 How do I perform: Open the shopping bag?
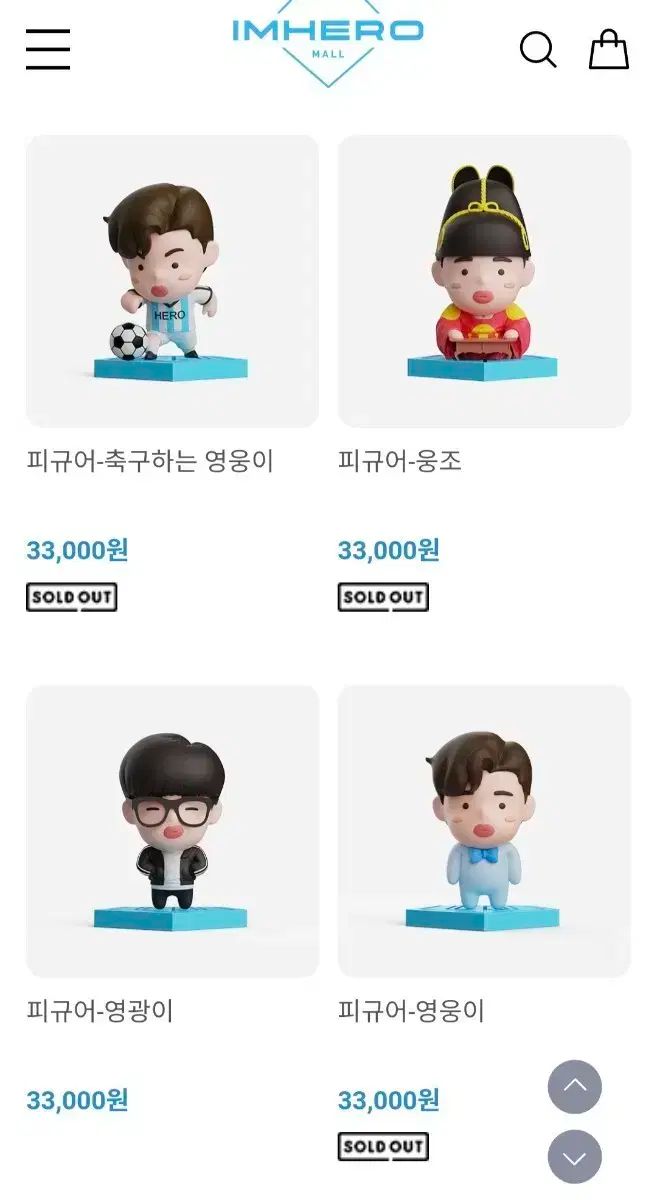coord(608,48)
